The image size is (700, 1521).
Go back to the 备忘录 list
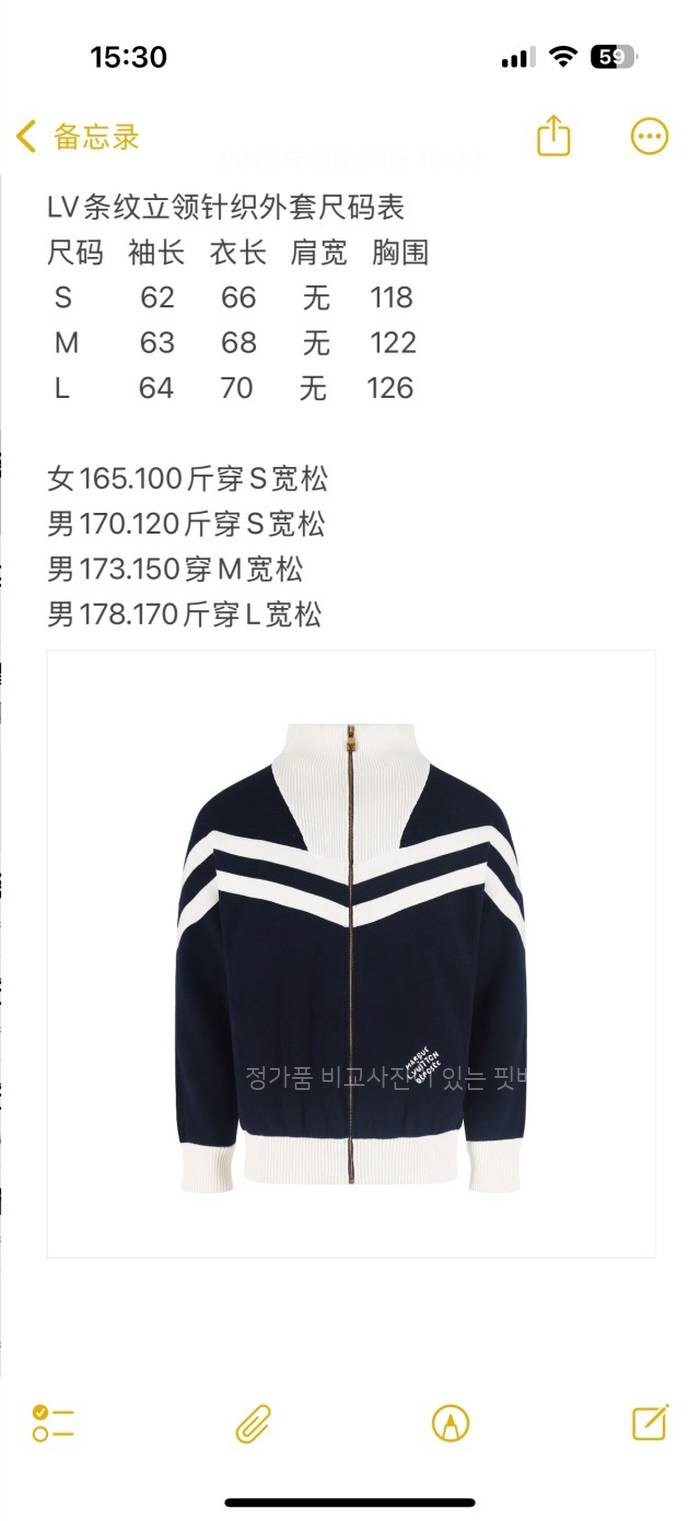tap(78, 137)
